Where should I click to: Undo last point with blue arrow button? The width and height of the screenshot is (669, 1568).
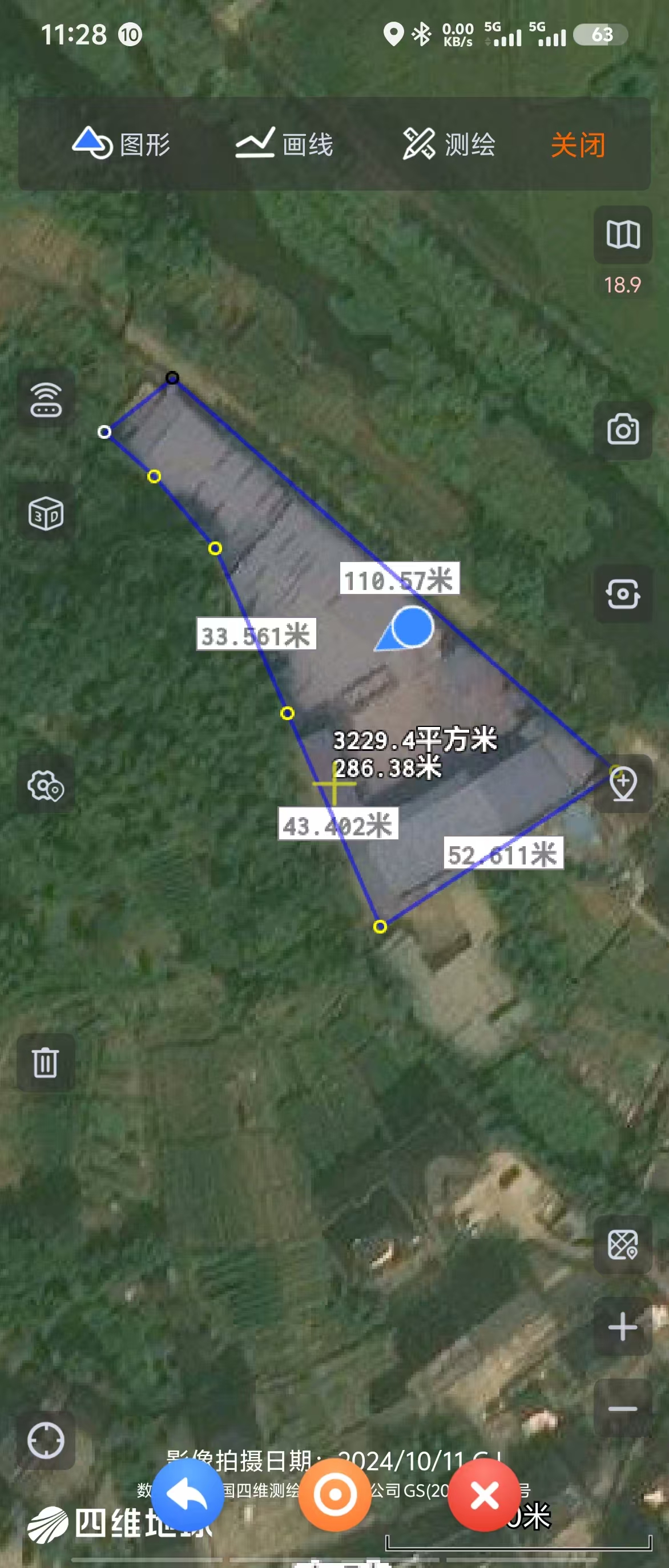[x=187, y=1495]
